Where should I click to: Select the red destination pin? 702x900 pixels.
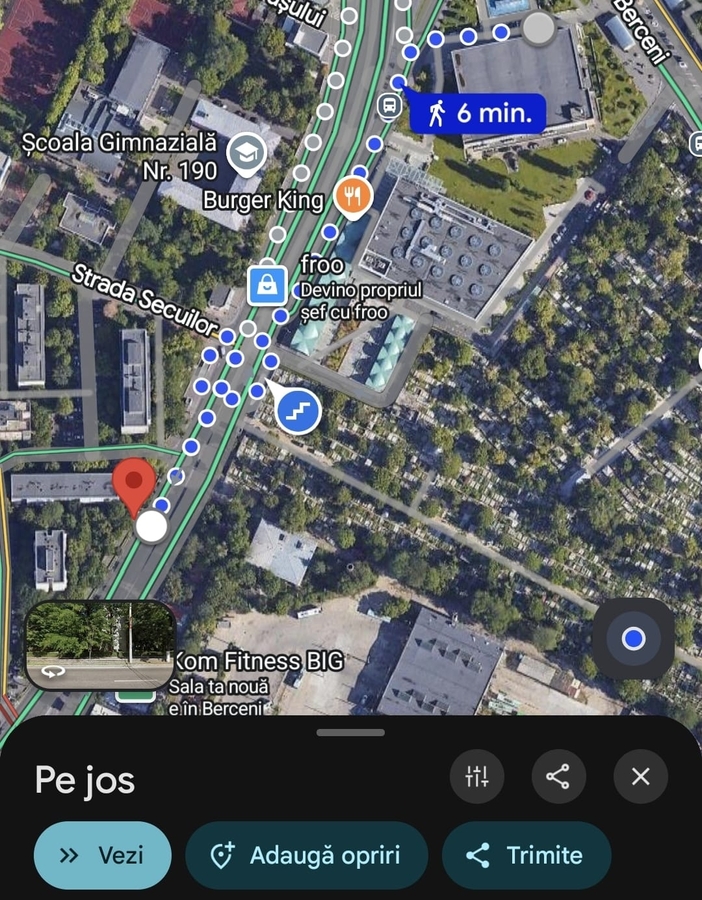click(x=134, y=483)
